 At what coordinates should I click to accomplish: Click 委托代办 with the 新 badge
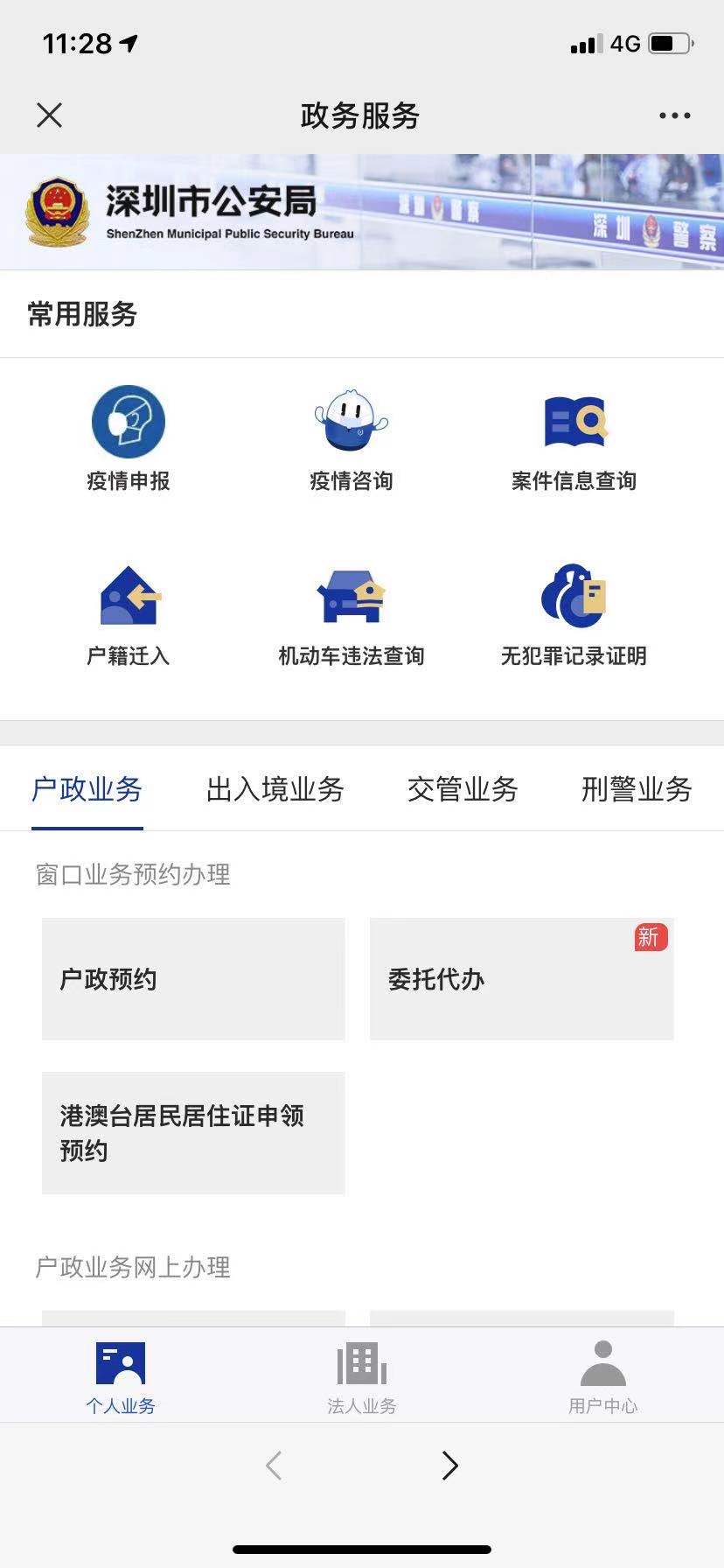tap(522, 978)
